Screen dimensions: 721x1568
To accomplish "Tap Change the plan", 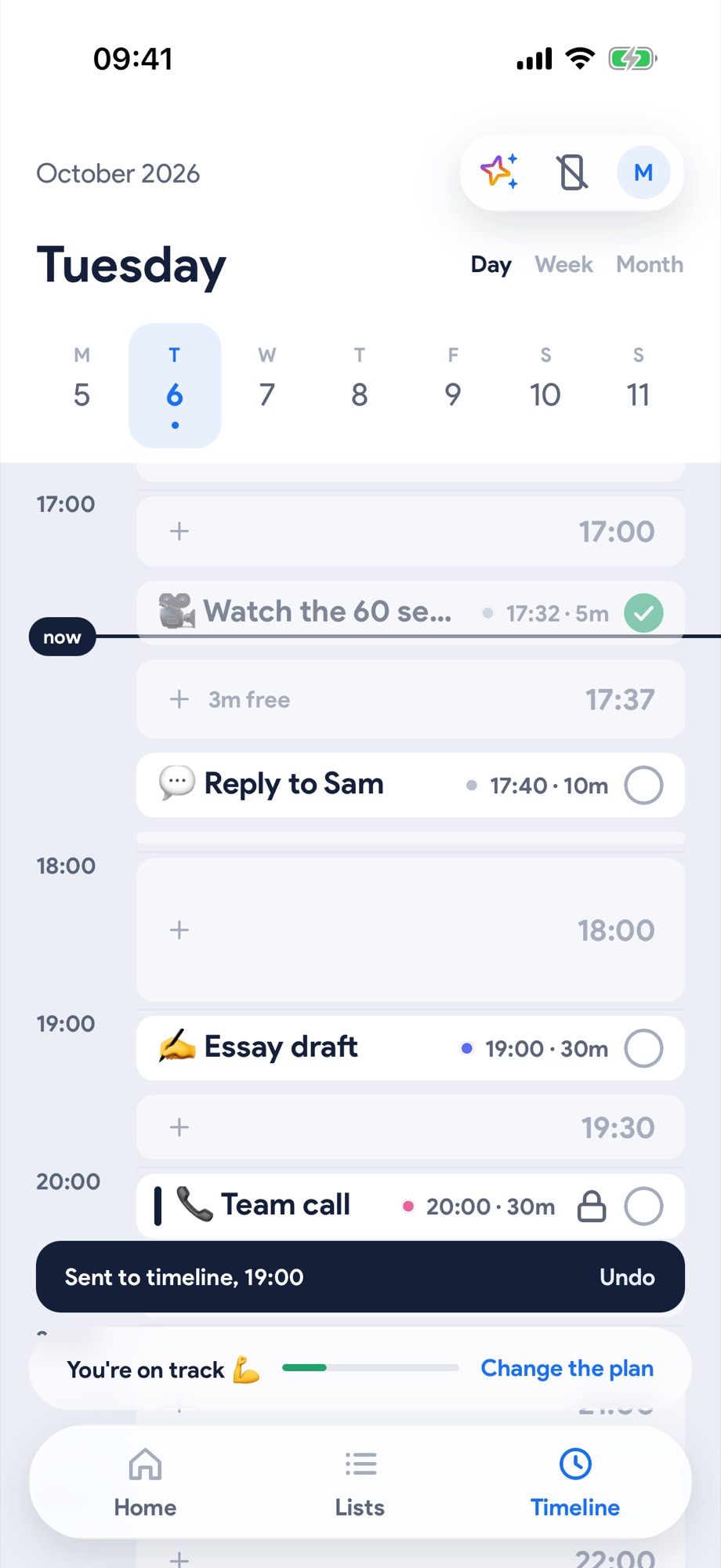I will 567,1369.
